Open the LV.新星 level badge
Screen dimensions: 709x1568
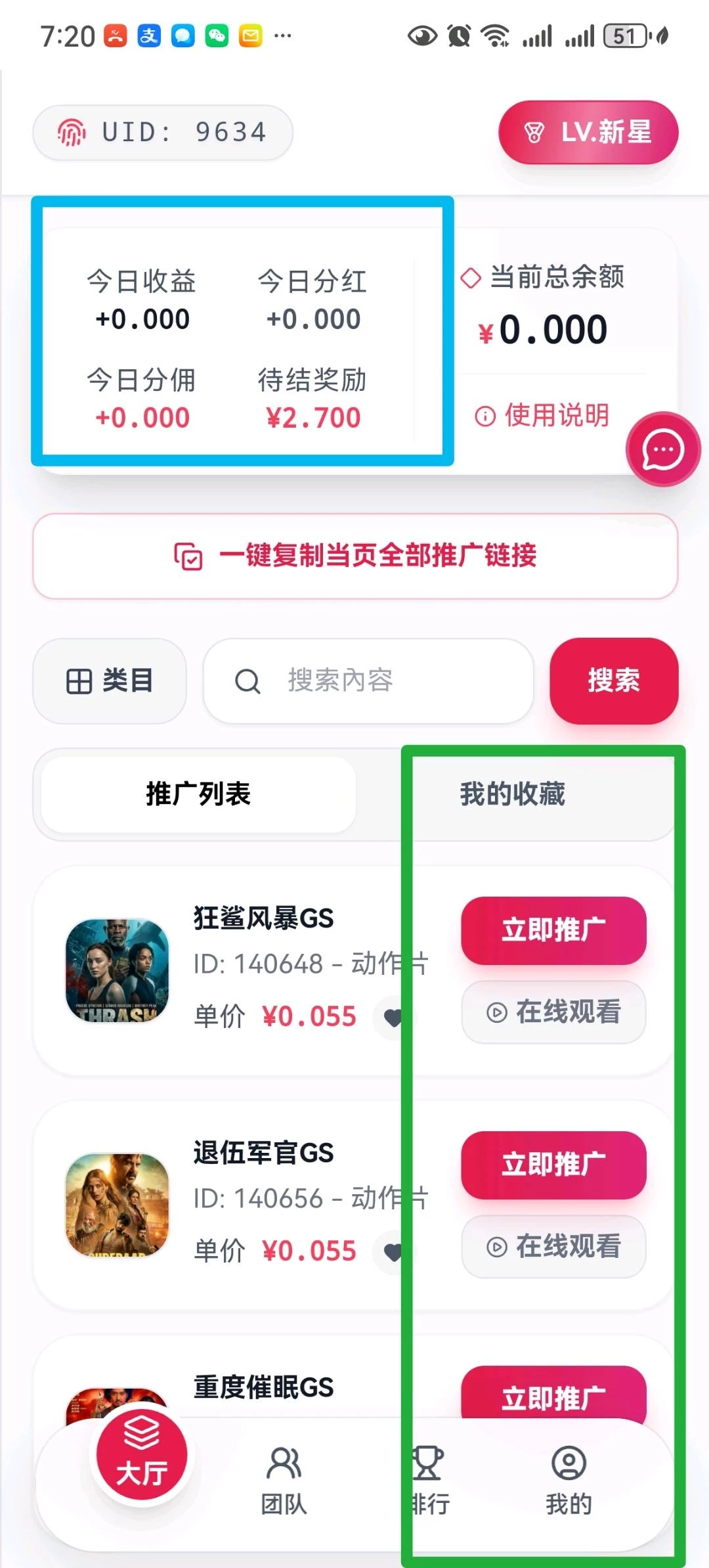[x=588, y=133]
